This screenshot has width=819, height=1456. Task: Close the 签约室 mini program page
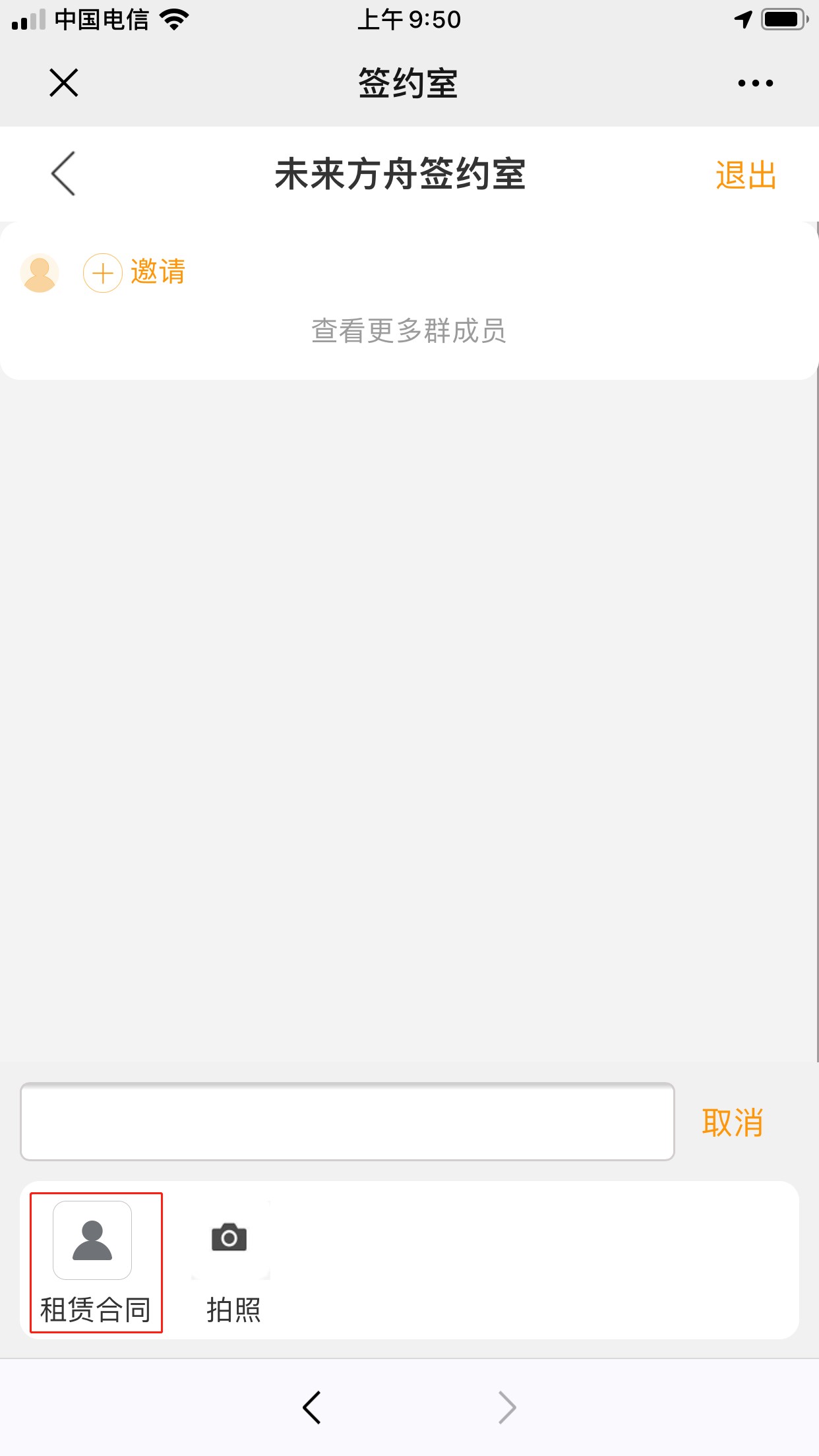click(x=64, y=83)
